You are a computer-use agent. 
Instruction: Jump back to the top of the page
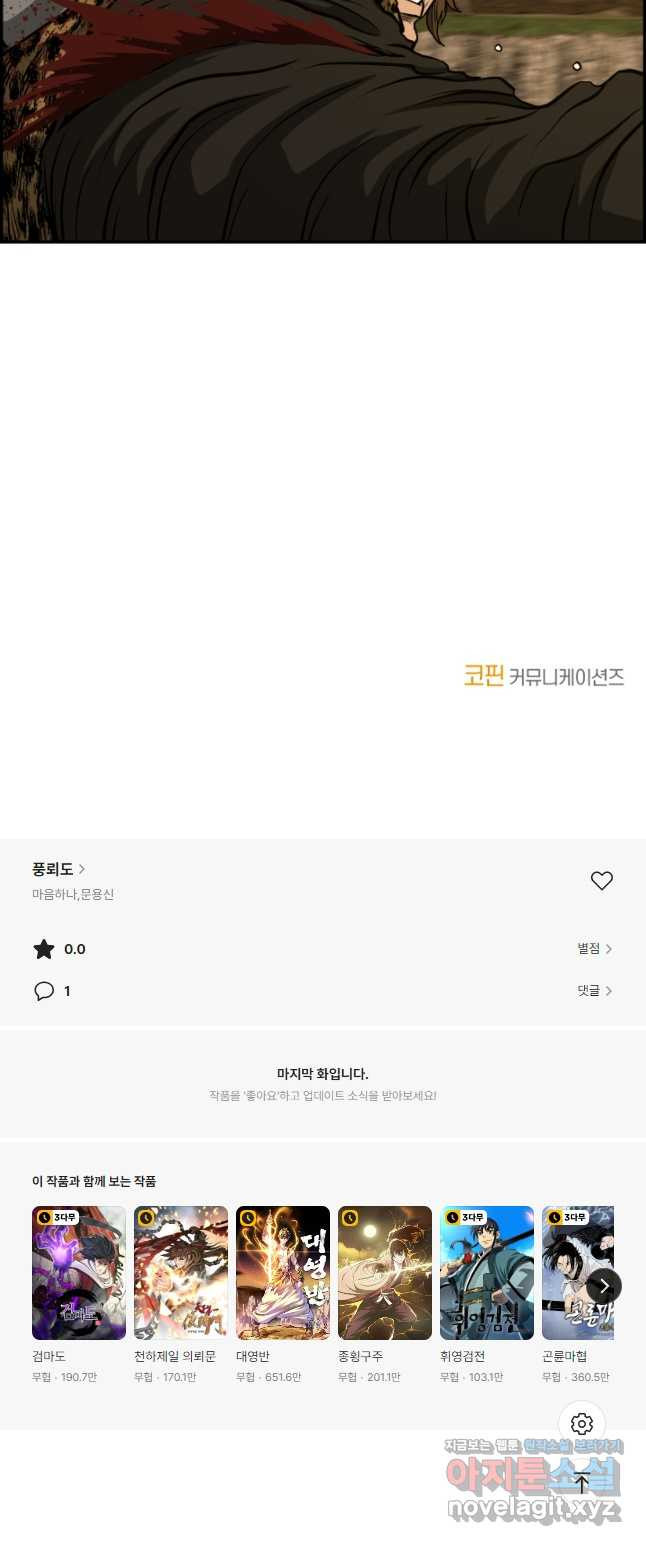582,1482
